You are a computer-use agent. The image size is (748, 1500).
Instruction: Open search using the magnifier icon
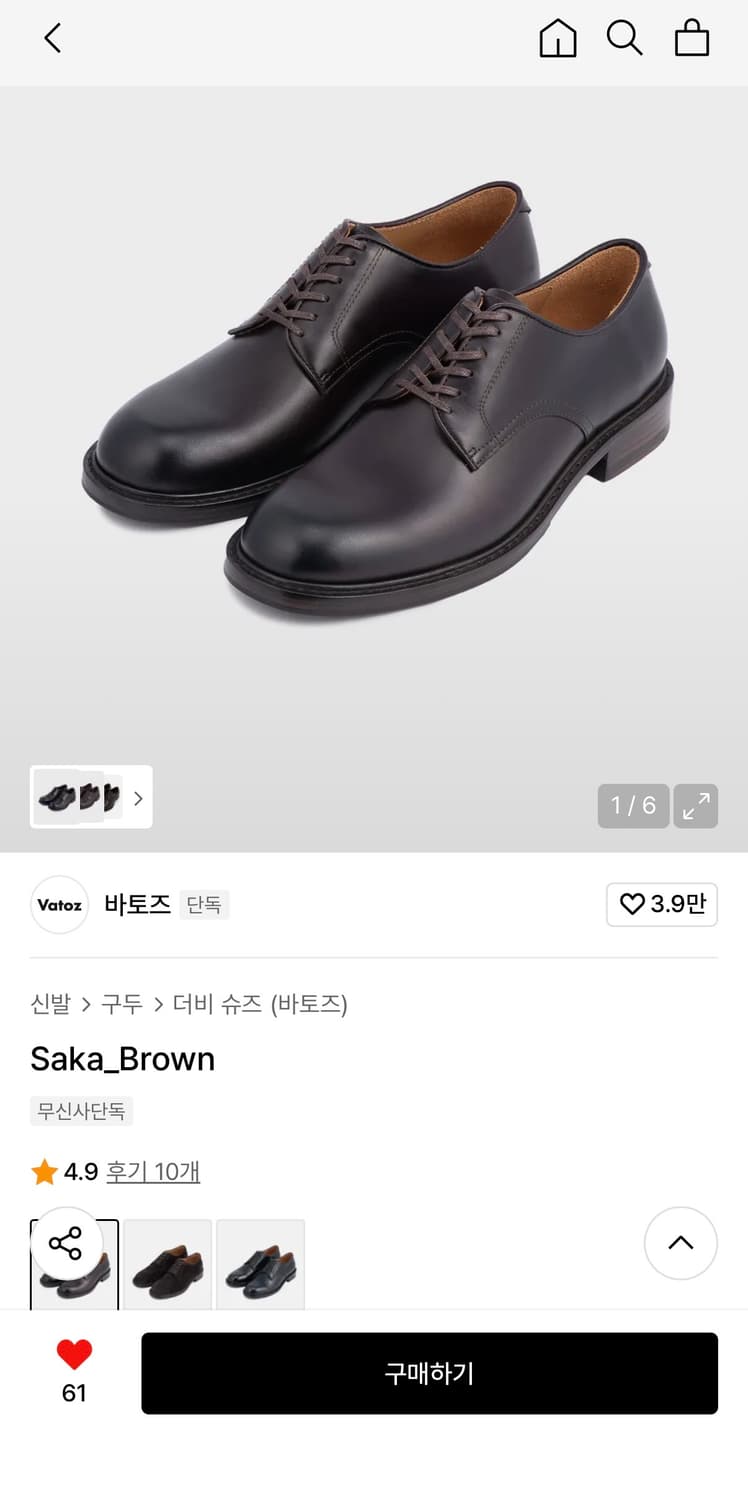[625, 38]
